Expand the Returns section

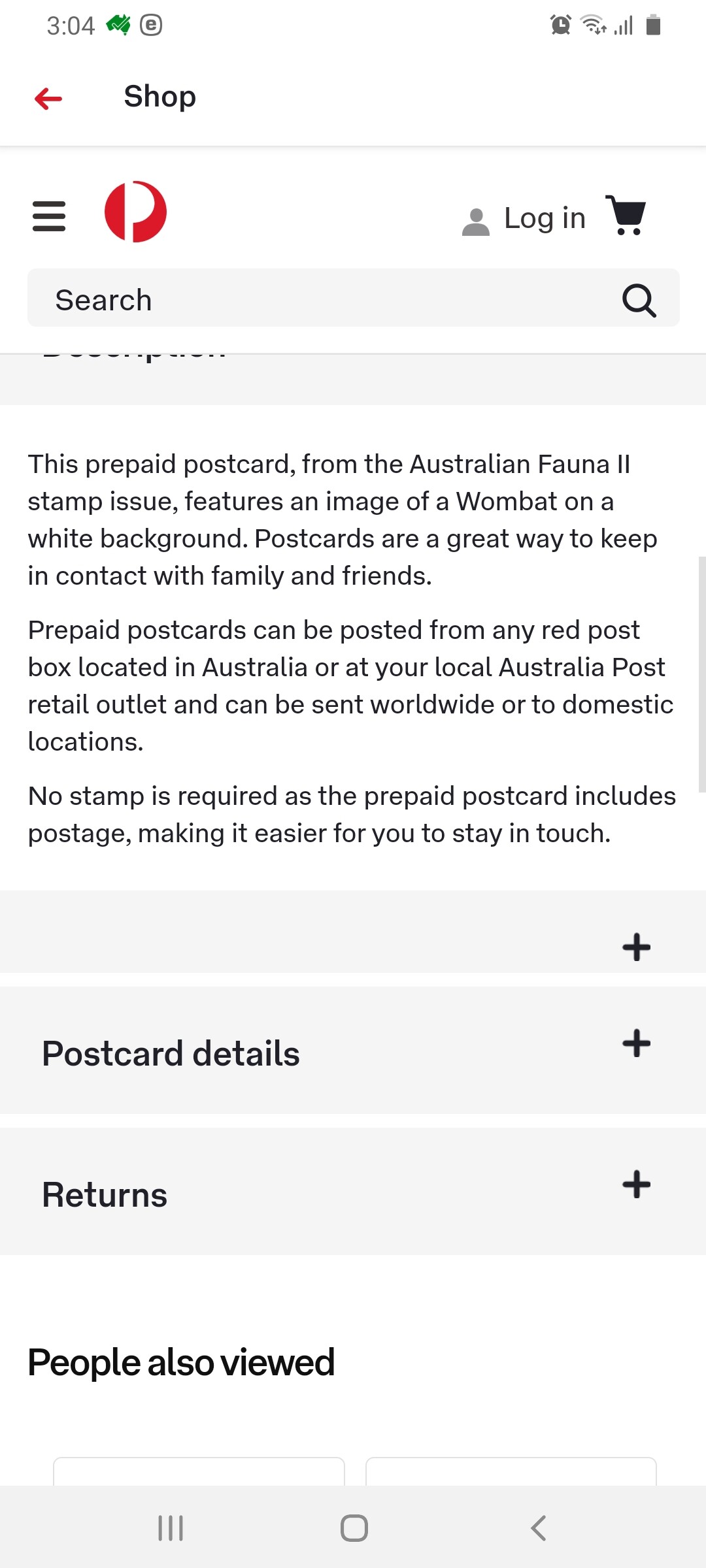click(636, 1184)
